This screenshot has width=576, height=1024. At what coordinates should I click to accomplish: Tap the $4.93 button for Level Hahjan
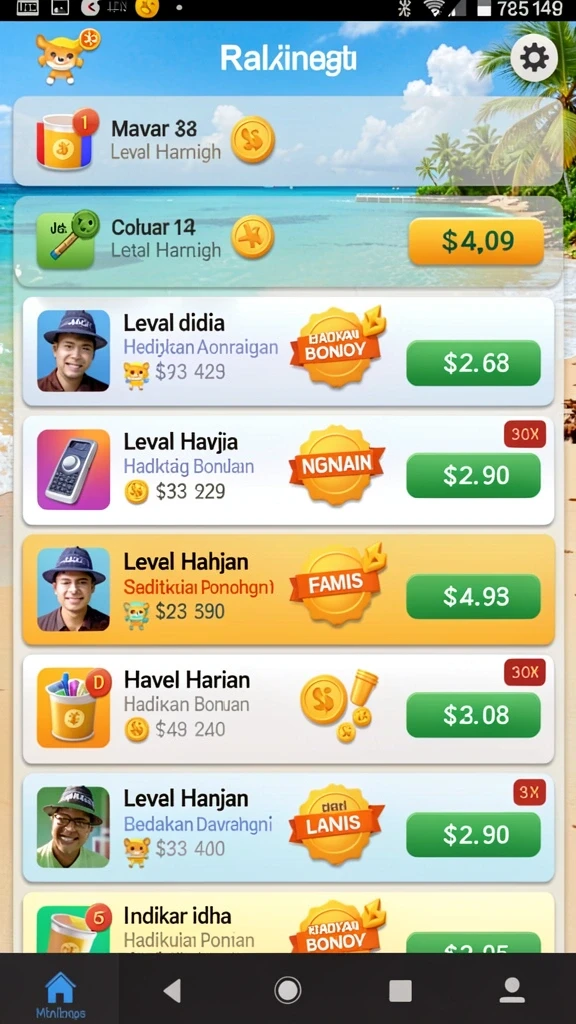click(473, 596)
